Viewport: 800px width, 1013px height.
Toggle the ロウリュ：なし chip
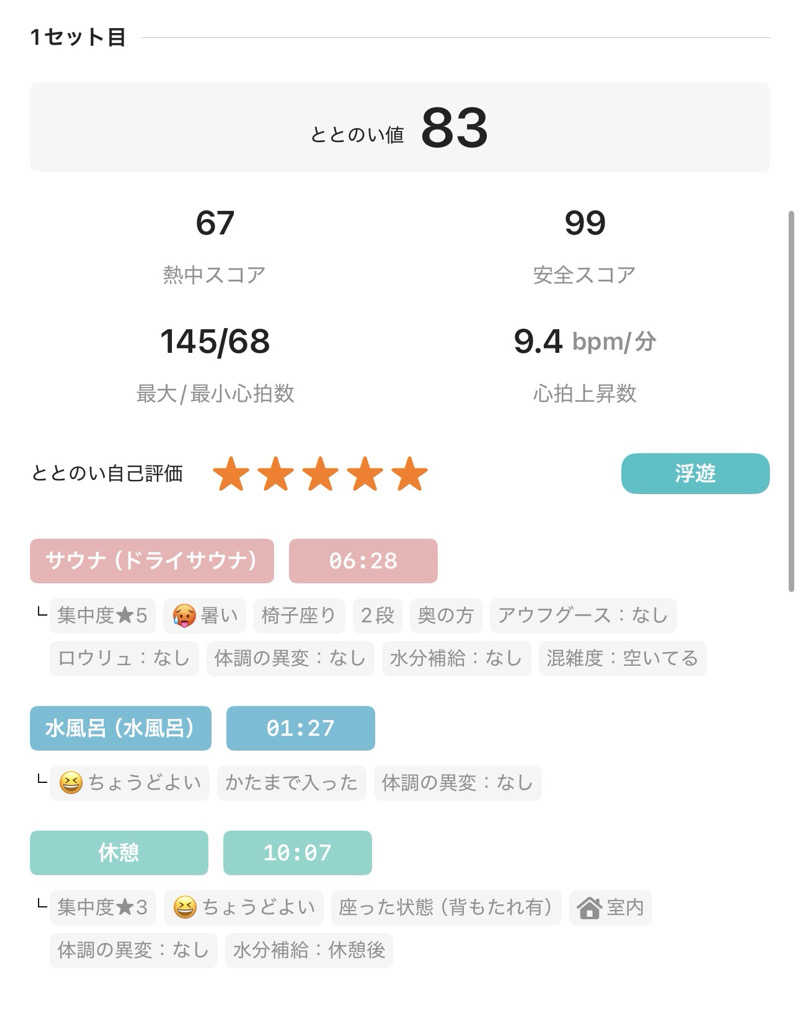pos(121,658)
